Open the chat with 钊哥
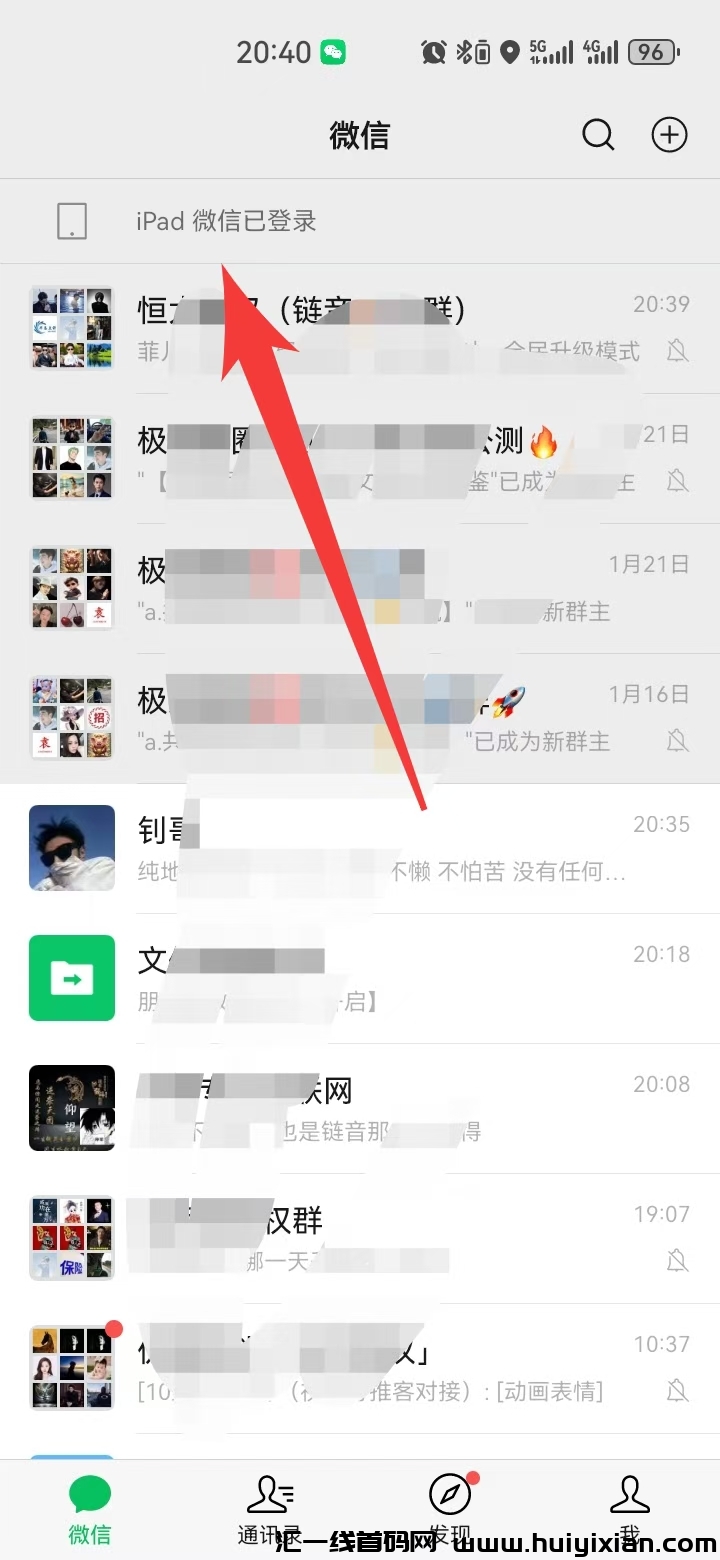Image resolution: width=720 pixels, height=1560 pixels. (360, 848)
